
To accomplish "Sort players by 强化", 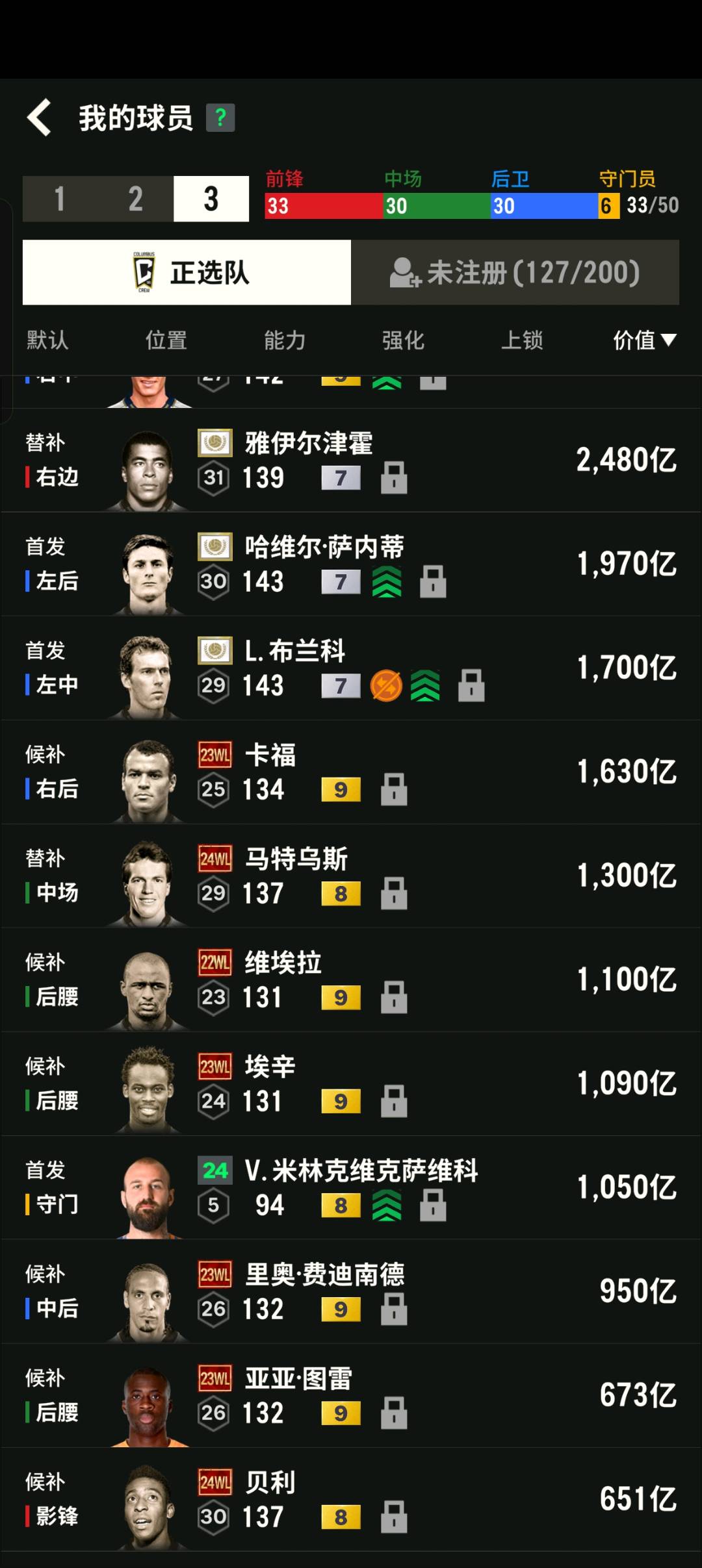I will 403,340.
